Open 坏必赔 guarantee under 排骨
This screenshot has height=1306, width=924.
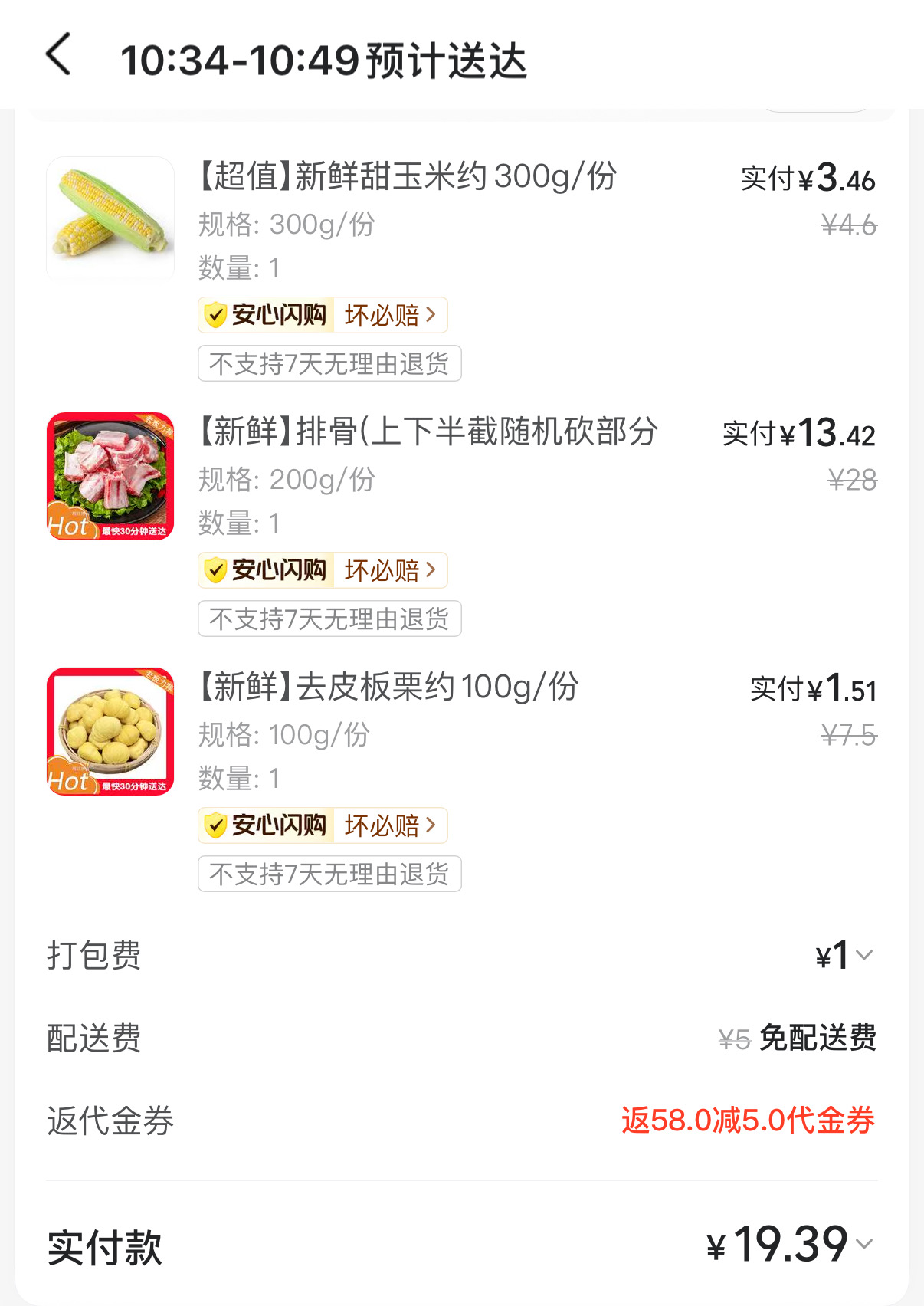click(390, 570)
